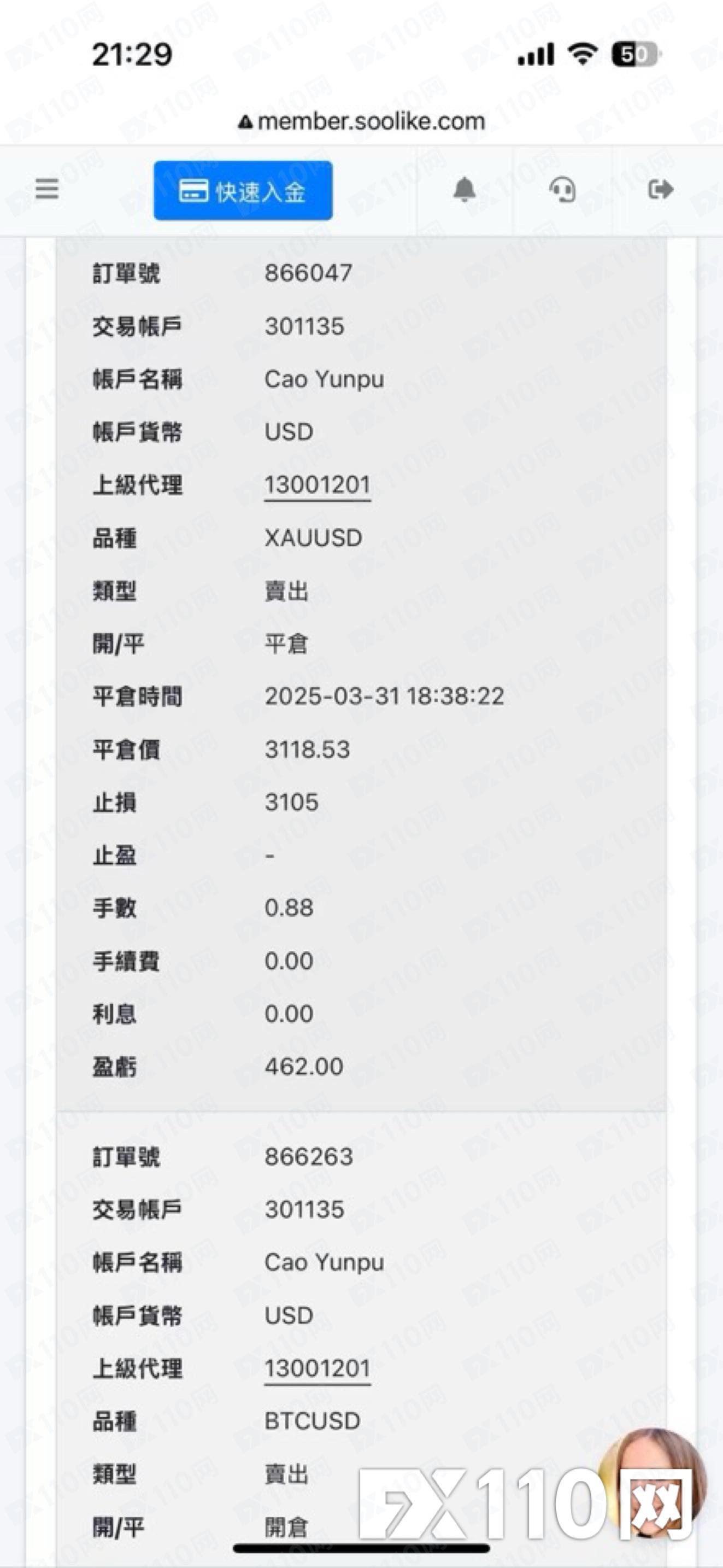The width and height of the screenshot is (723, 1568).
Task: Contact customer support via headset icon
Action: click(x=562, y=189)
